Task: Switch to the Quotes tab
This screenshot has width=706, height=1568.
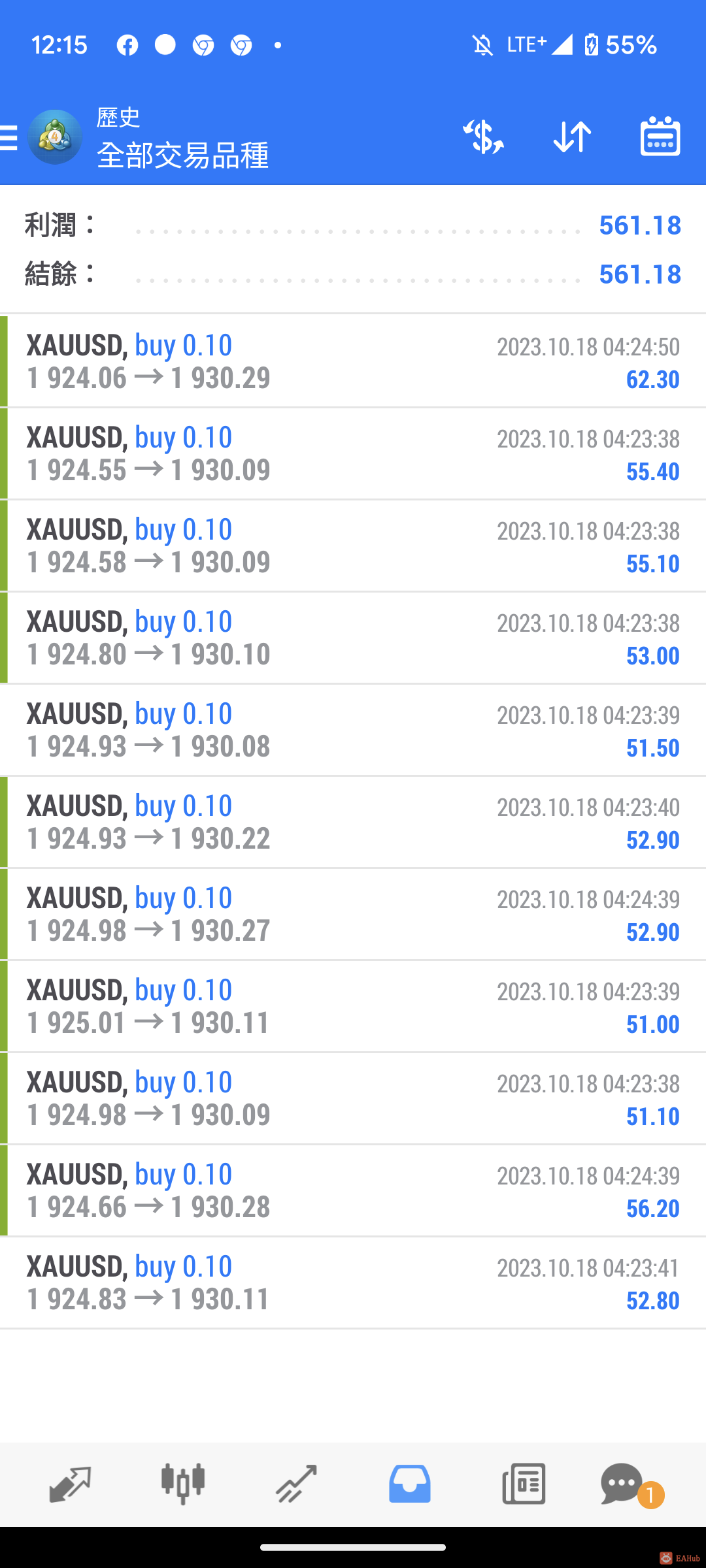Action: pos(69,1484)
